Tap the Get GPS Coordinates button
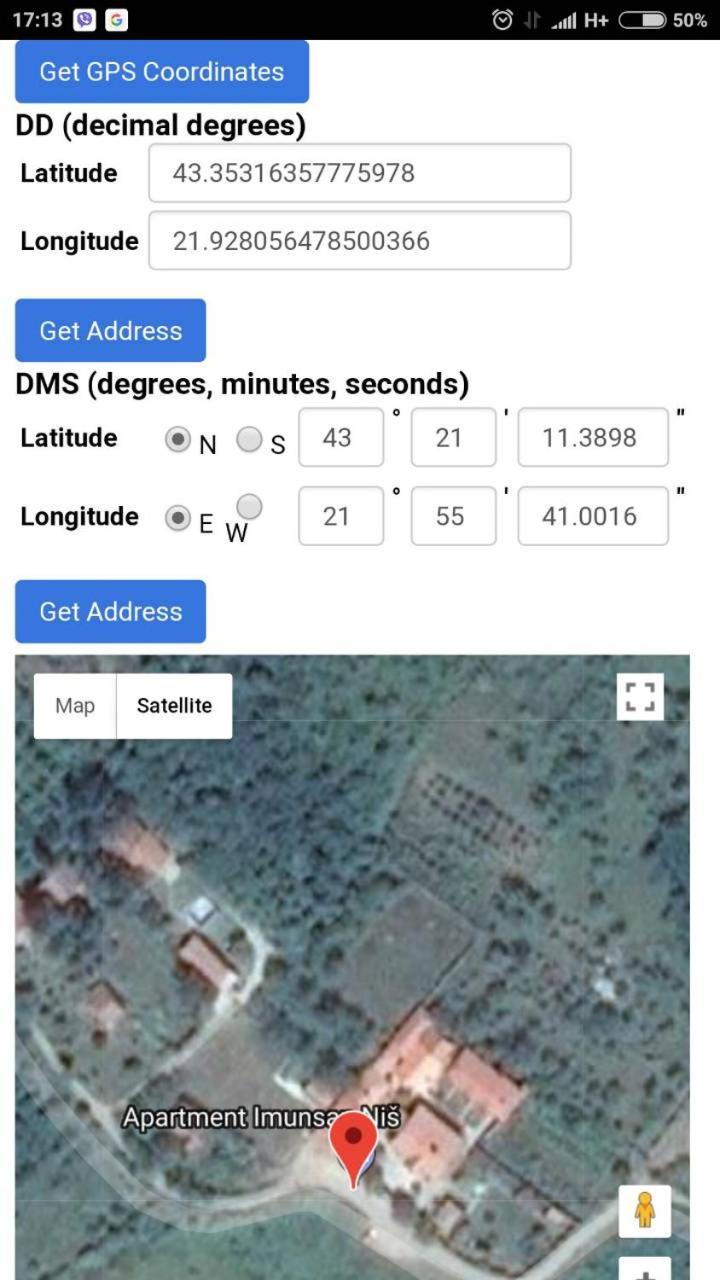 [162, 71]
